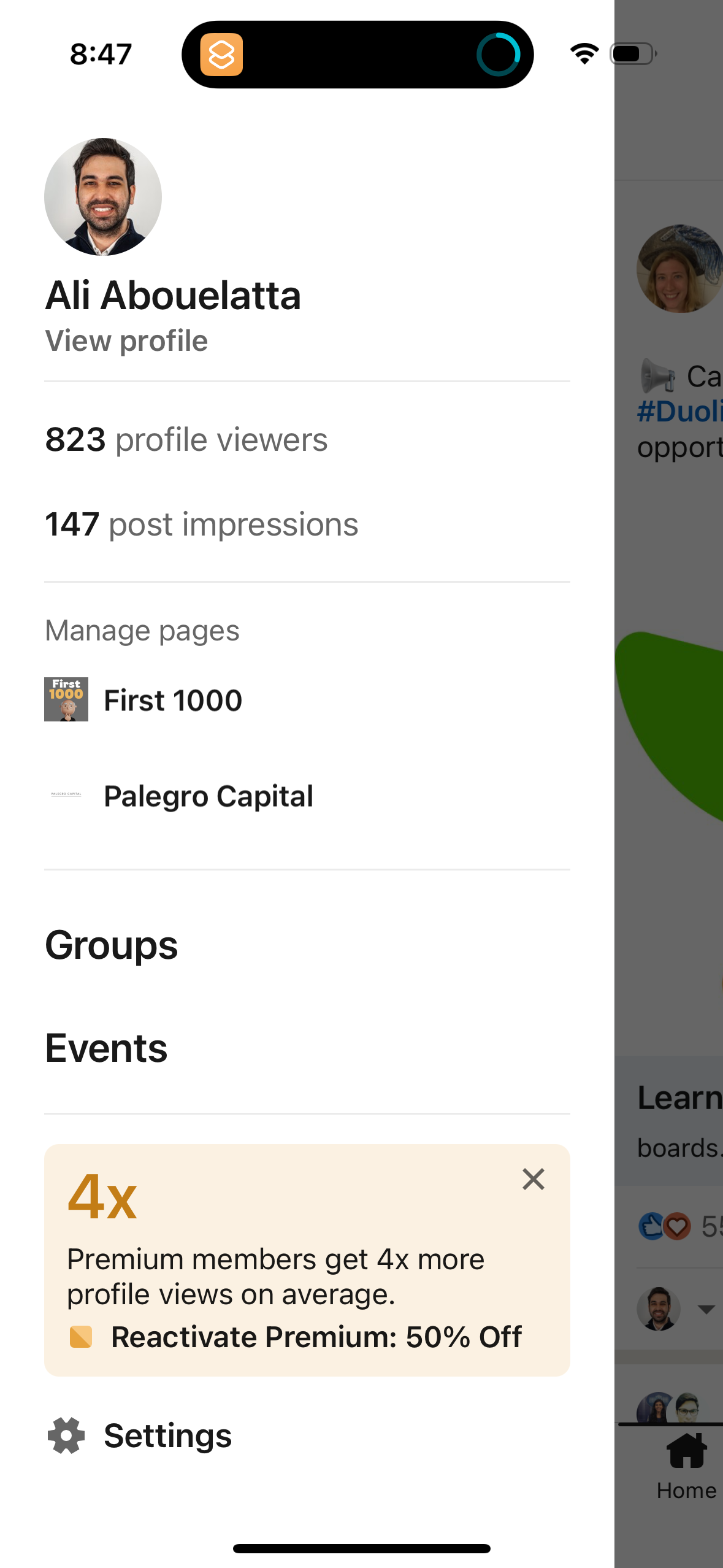The image size is (723, 1568).
Task: Dismiss the 4x Premium promo banner
Action: pos(532,1178)
